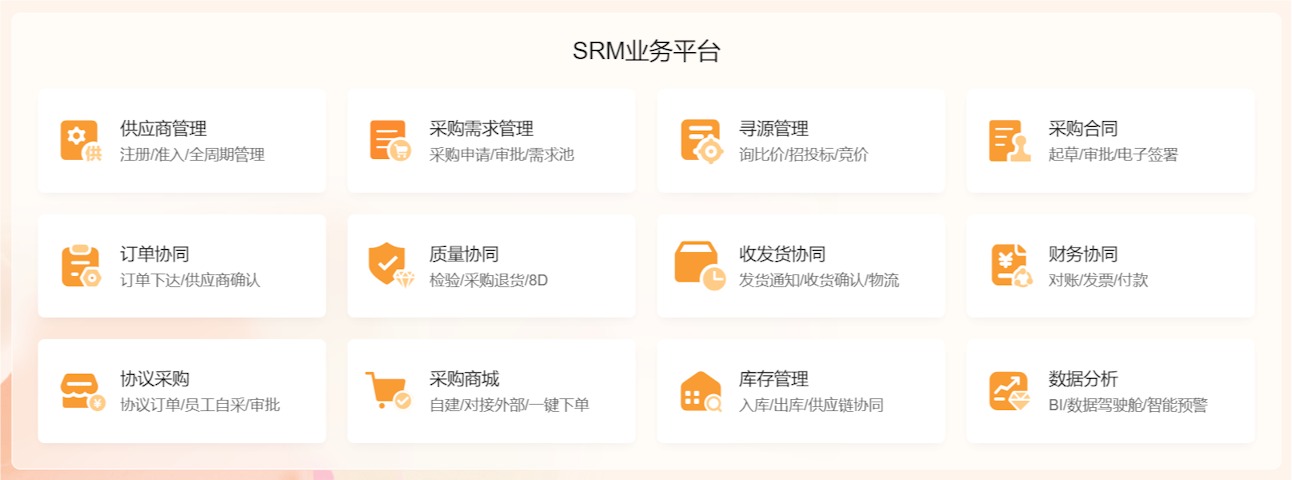
Task: Select the 财务协同 card
Action: click(x=1110, y=266)
